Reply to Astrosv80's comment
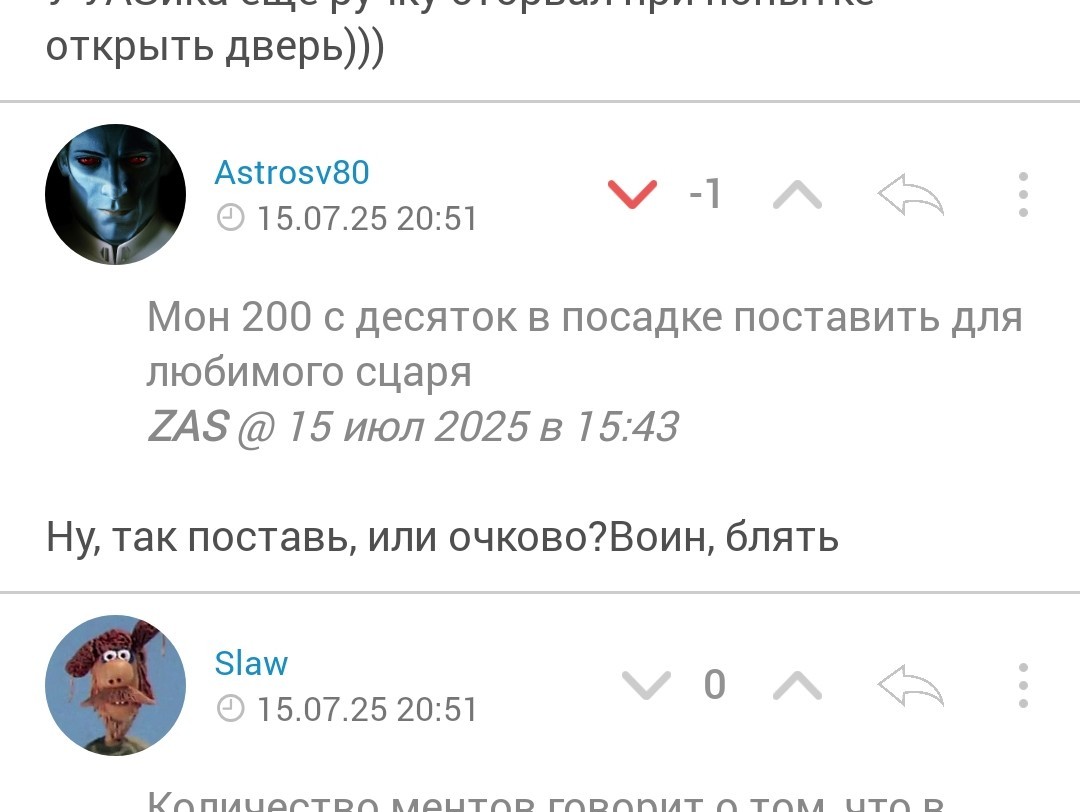The width and height of the screenshot is (1080, 812). click(910, 194)
